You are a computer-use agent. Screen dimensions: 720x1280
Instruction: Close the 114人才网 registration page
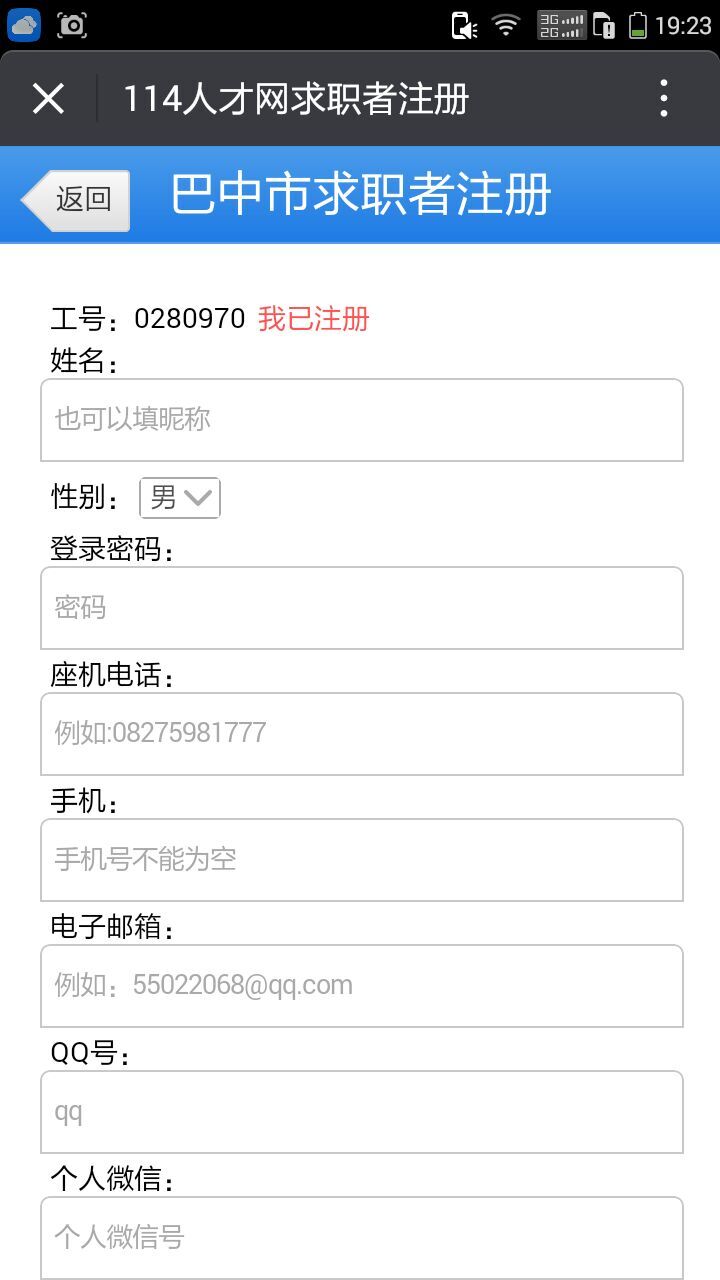coord(48,99)
